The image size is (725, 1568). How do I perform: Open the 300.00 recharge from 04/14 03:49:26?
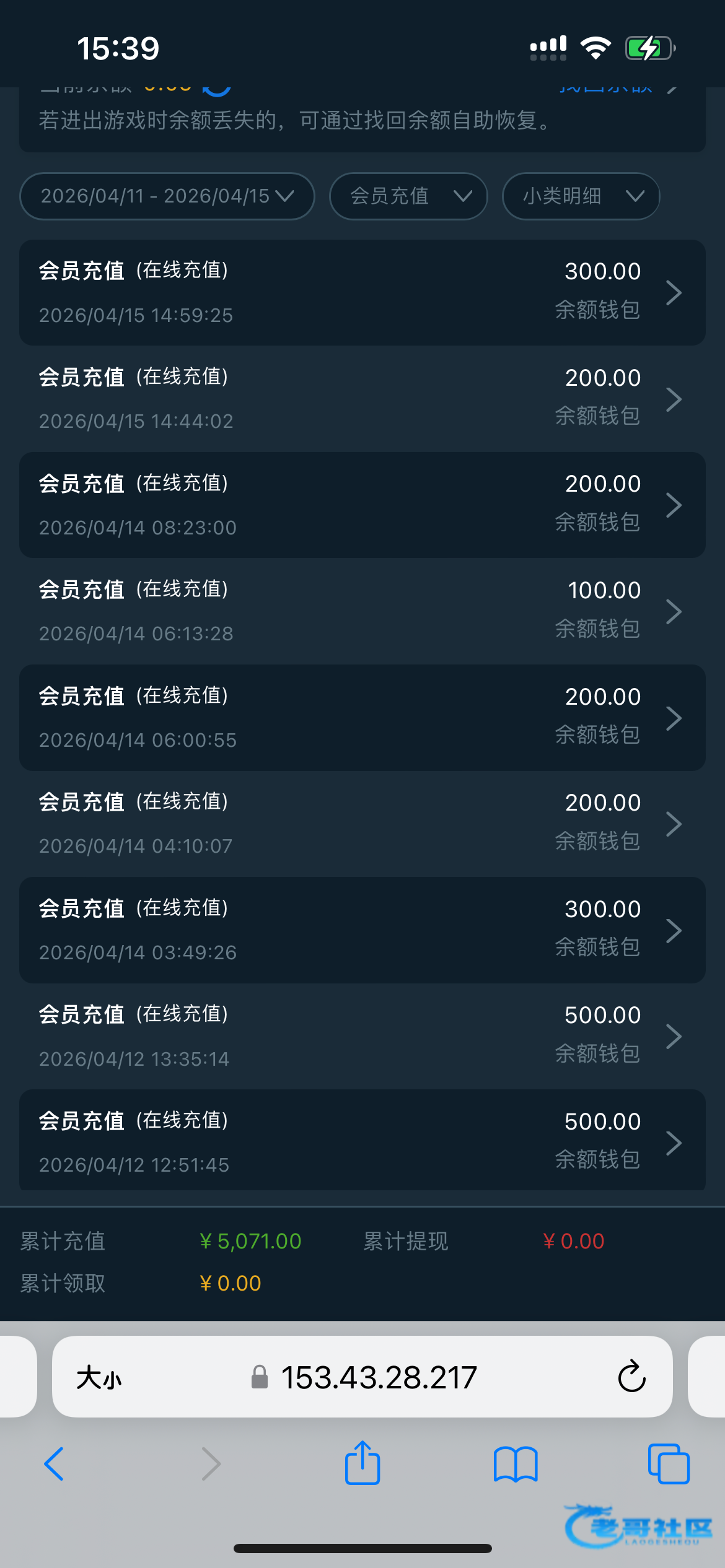(x=362, y=930)
